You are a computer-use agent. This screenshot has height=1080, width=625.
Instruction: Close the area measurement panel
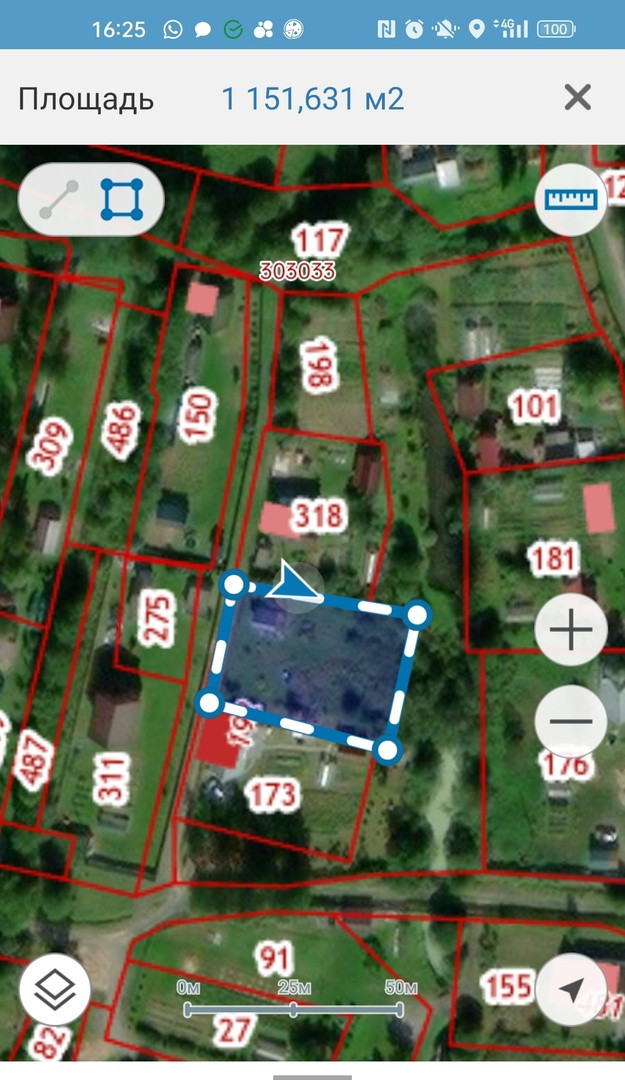pyautogui.click(x=577, y=98)
